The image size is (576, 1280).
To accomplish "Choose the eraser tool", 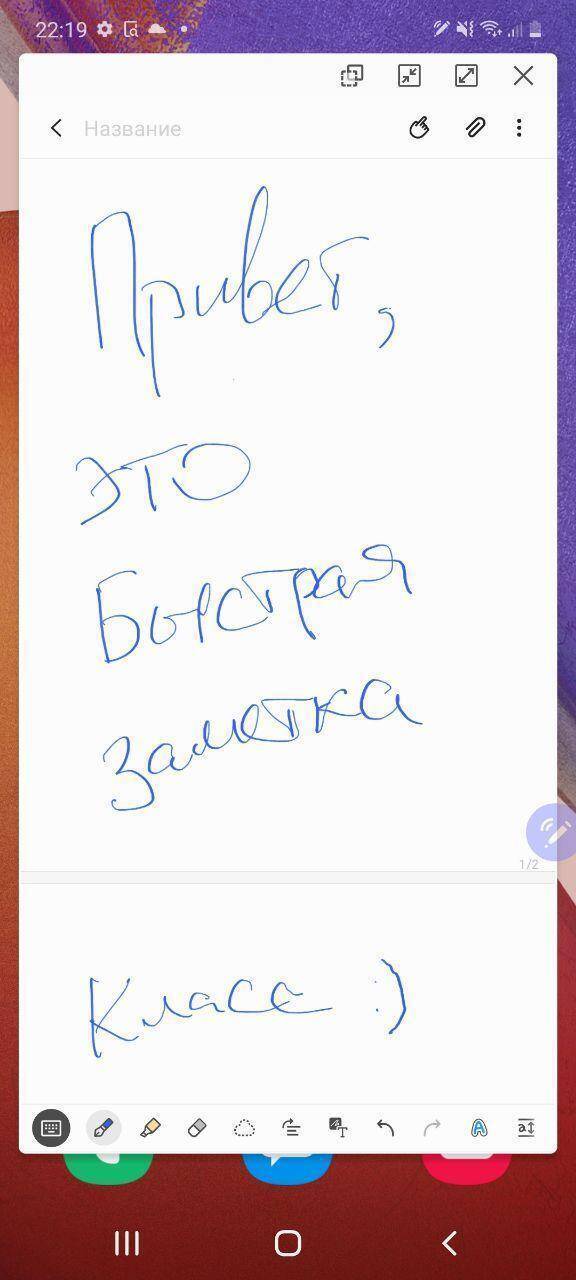I will (197, 1128).
